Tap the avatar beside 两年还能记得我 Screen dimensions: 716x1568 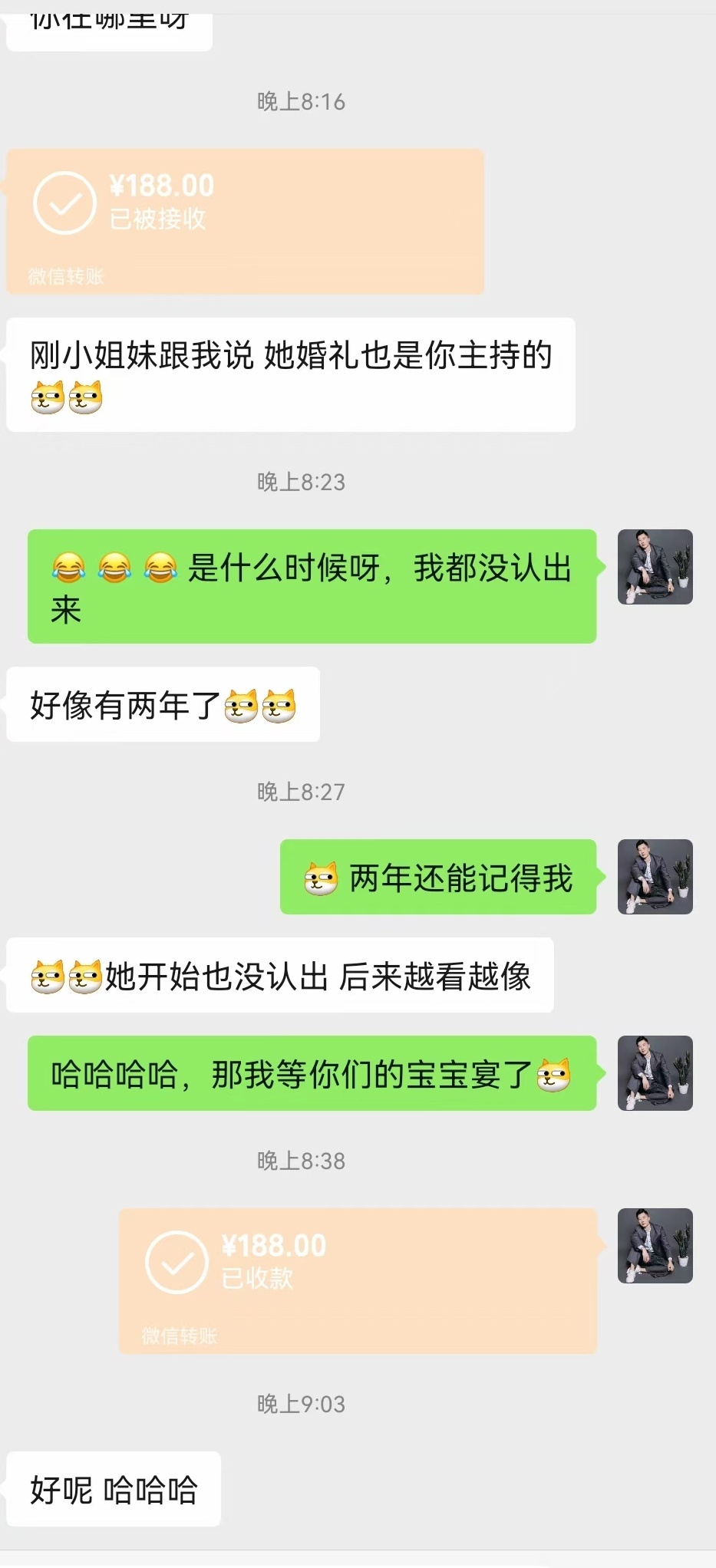pos(655,877)
